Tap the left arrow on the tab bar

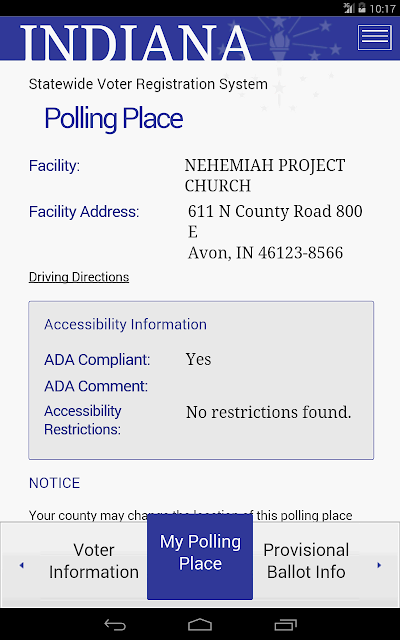pyautogui.click(x=22, y=565)
